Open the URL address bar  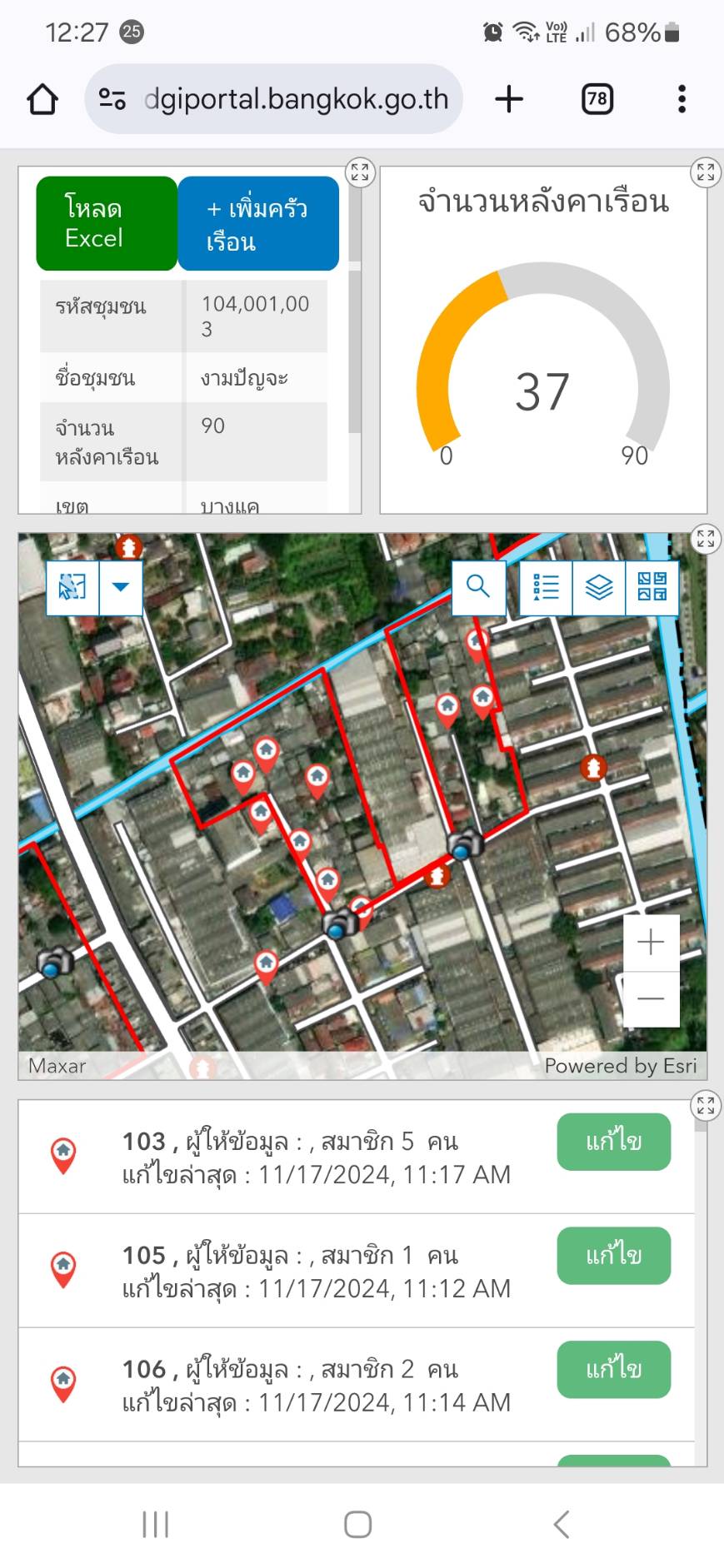[295, 99]
